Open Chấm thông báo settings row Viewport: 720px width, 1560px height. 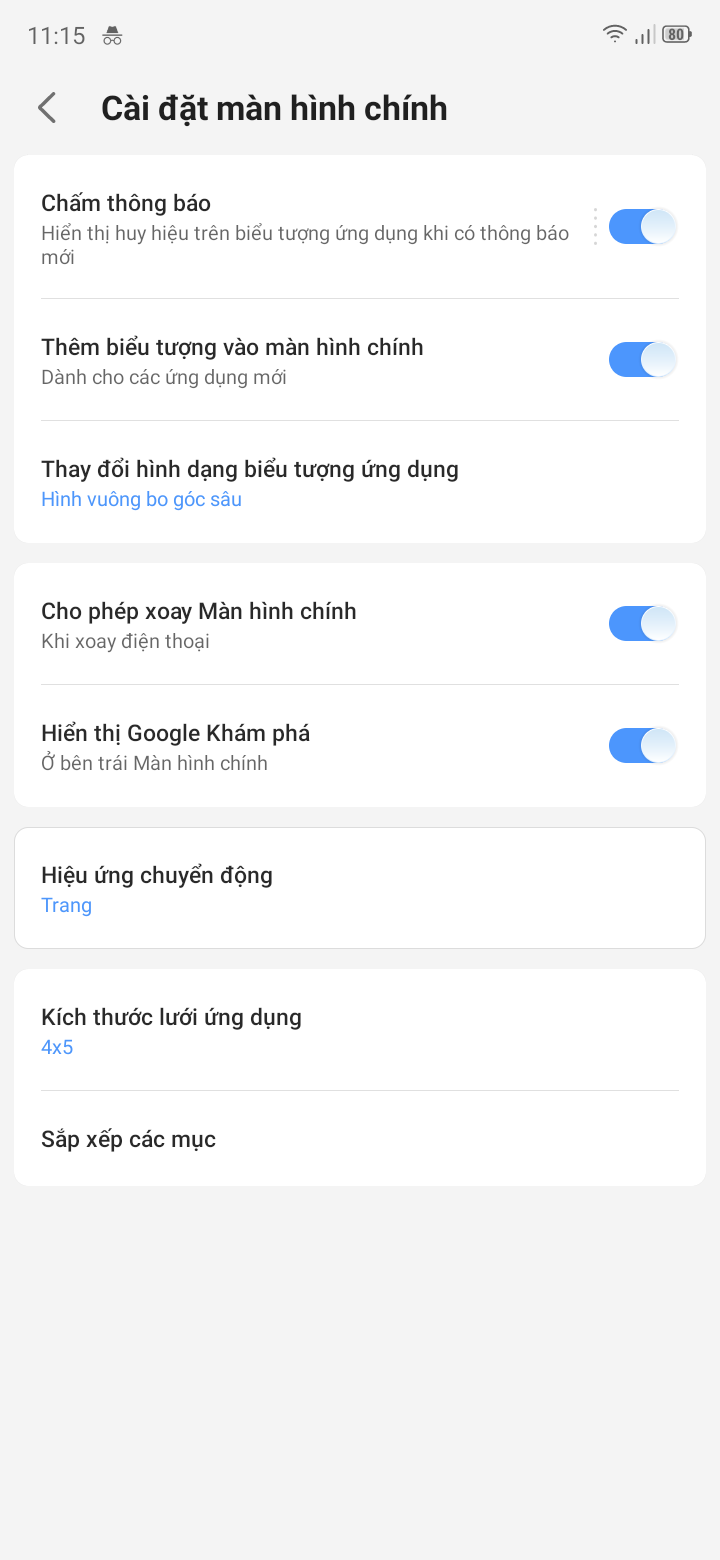click(300, 228)
